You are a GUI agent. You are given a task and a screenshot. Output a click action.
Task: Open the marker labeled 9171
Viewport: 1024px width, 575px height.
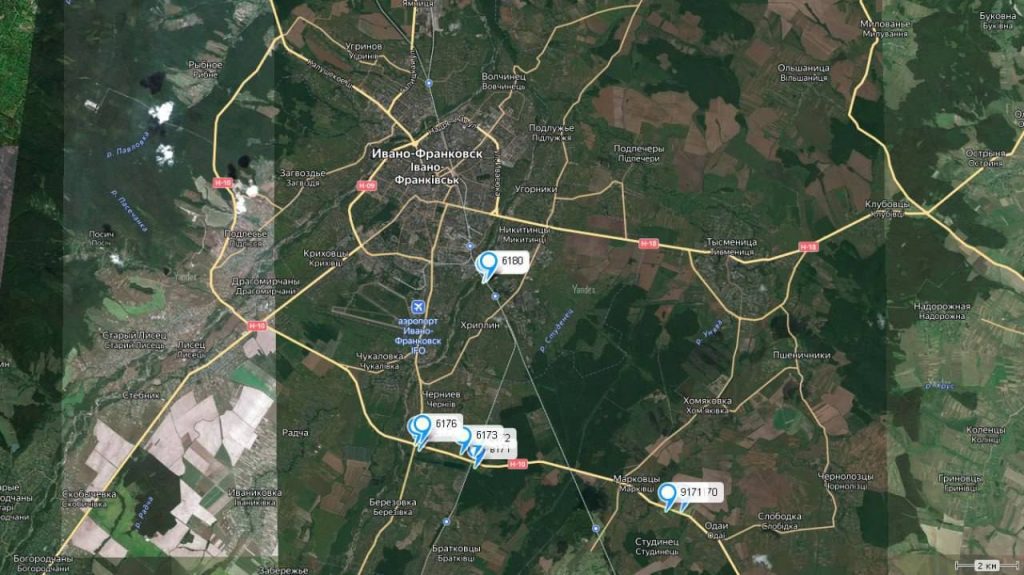click(x=667, y=493)
